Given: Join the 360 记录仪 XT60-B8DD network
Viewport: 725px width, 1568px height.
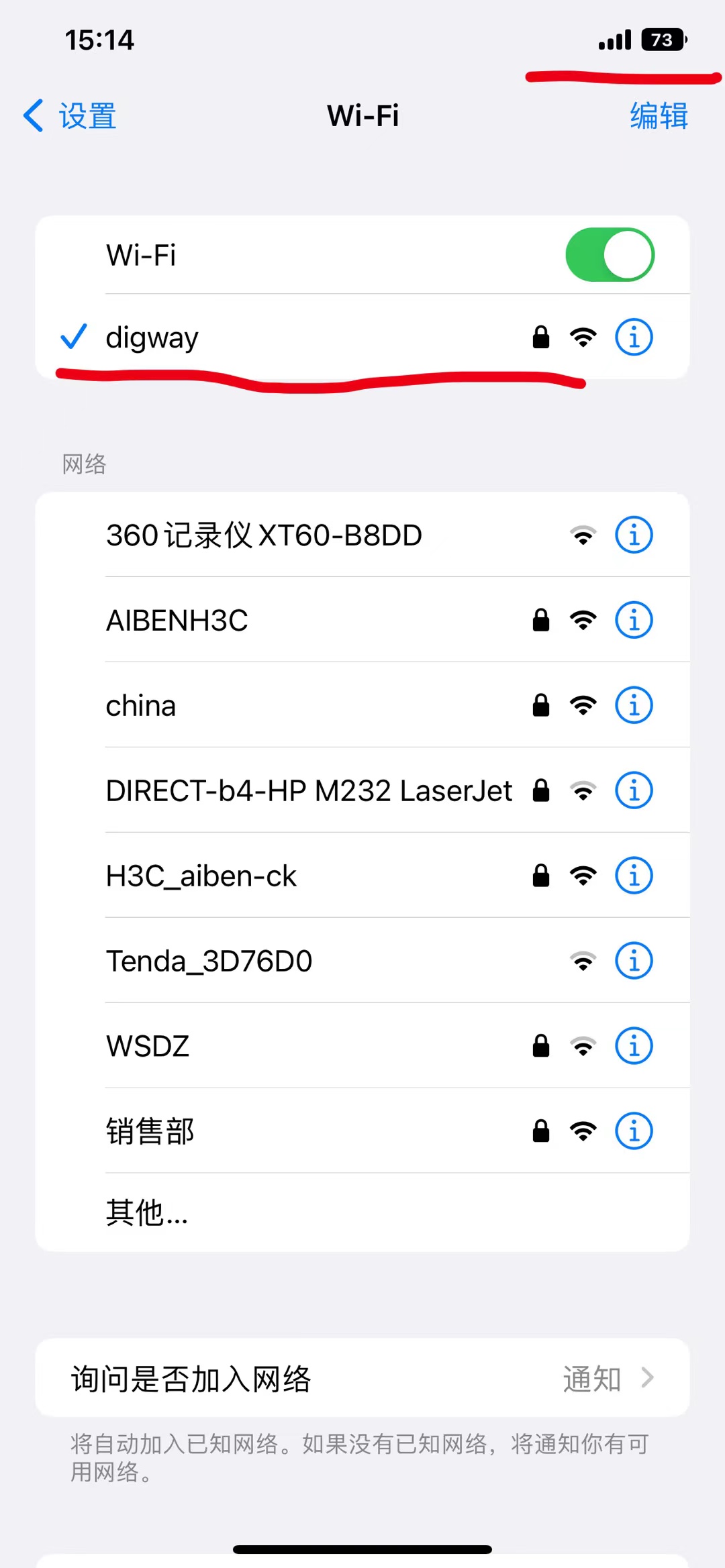Looking at the screenshot, I should [264, 535].
